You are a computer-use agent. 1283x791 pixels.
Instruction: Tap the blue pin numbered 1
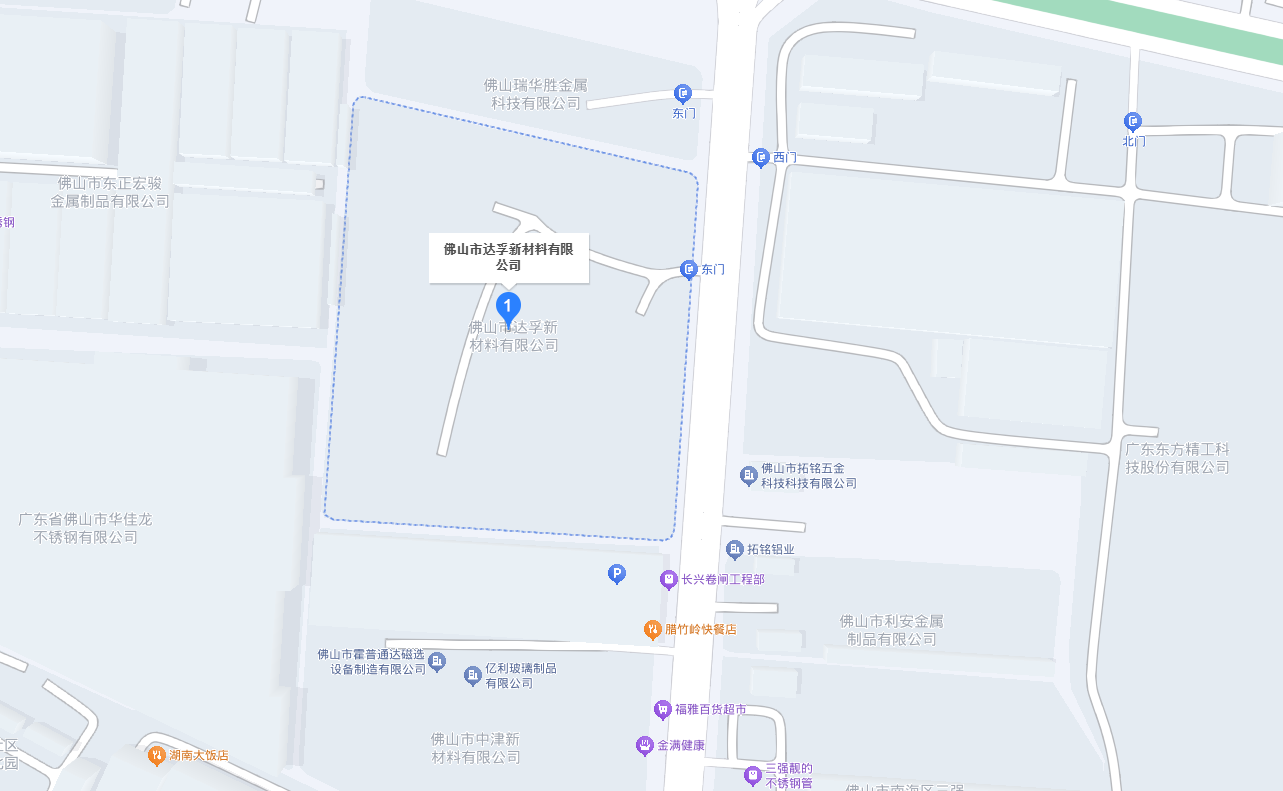(509, 306)
